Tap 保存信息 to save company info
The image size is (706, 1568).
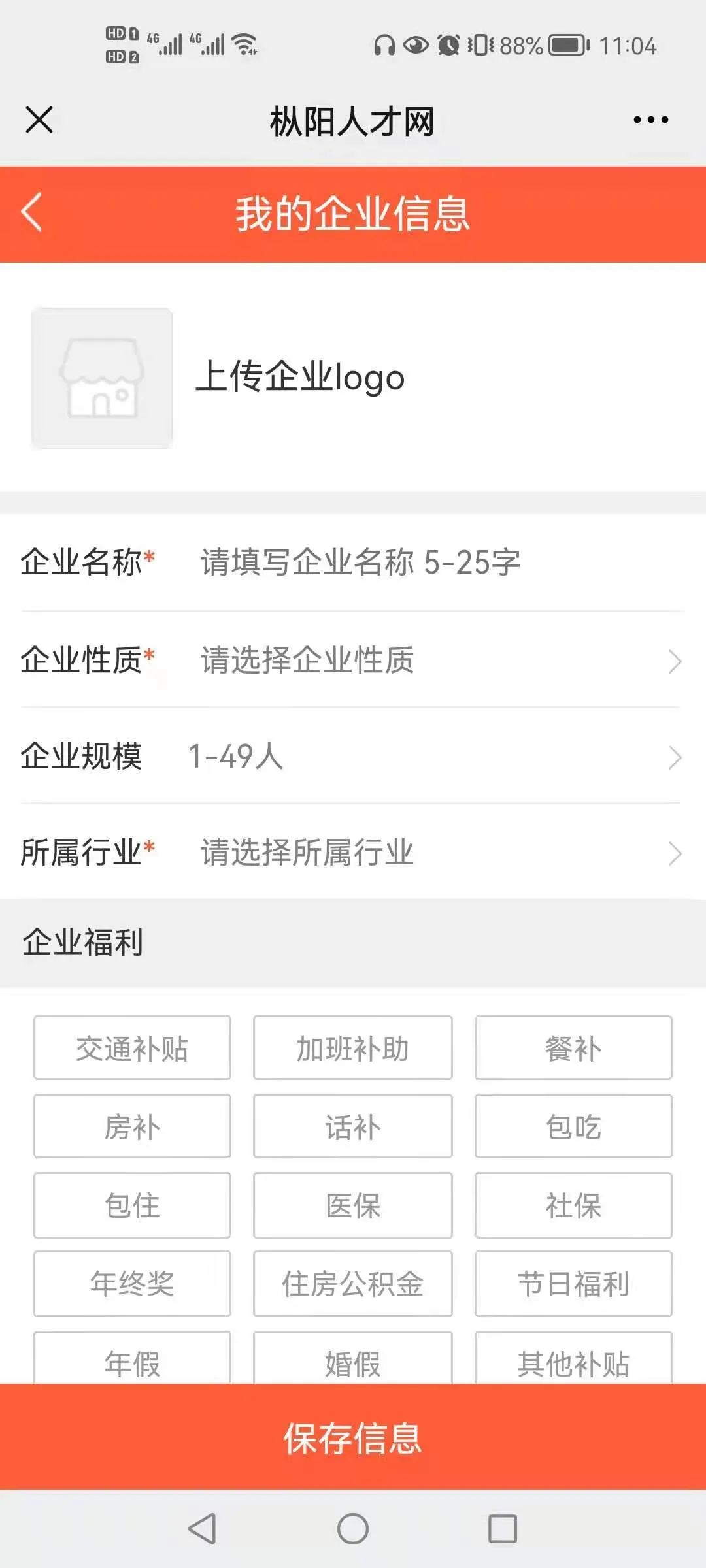tap(353, 1437)
